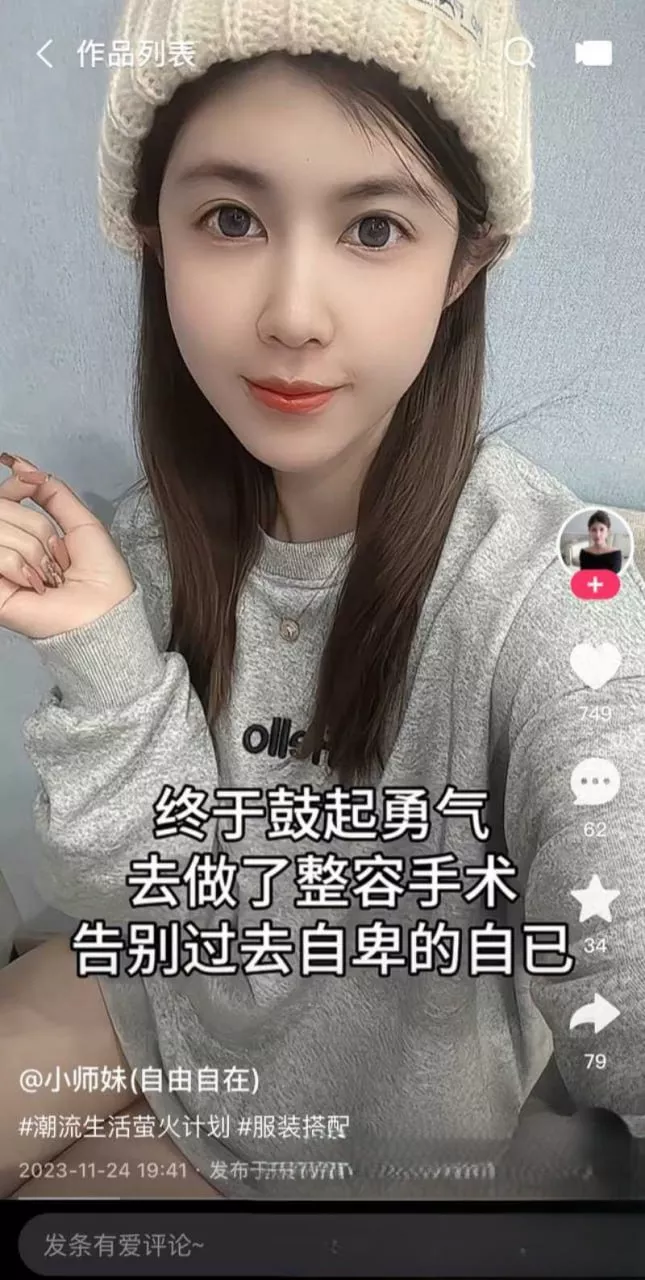Open the comments bubble icon
Screen dimensions: 645x1280
[595, 782]
